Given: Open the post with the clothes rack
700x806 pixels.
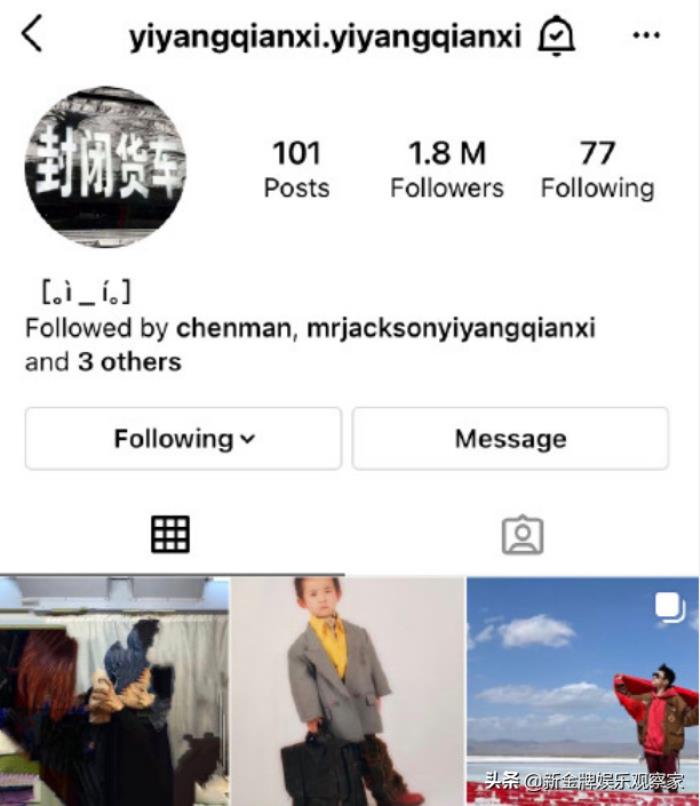Looking at the screenshot, I should (x=114, y=691).
